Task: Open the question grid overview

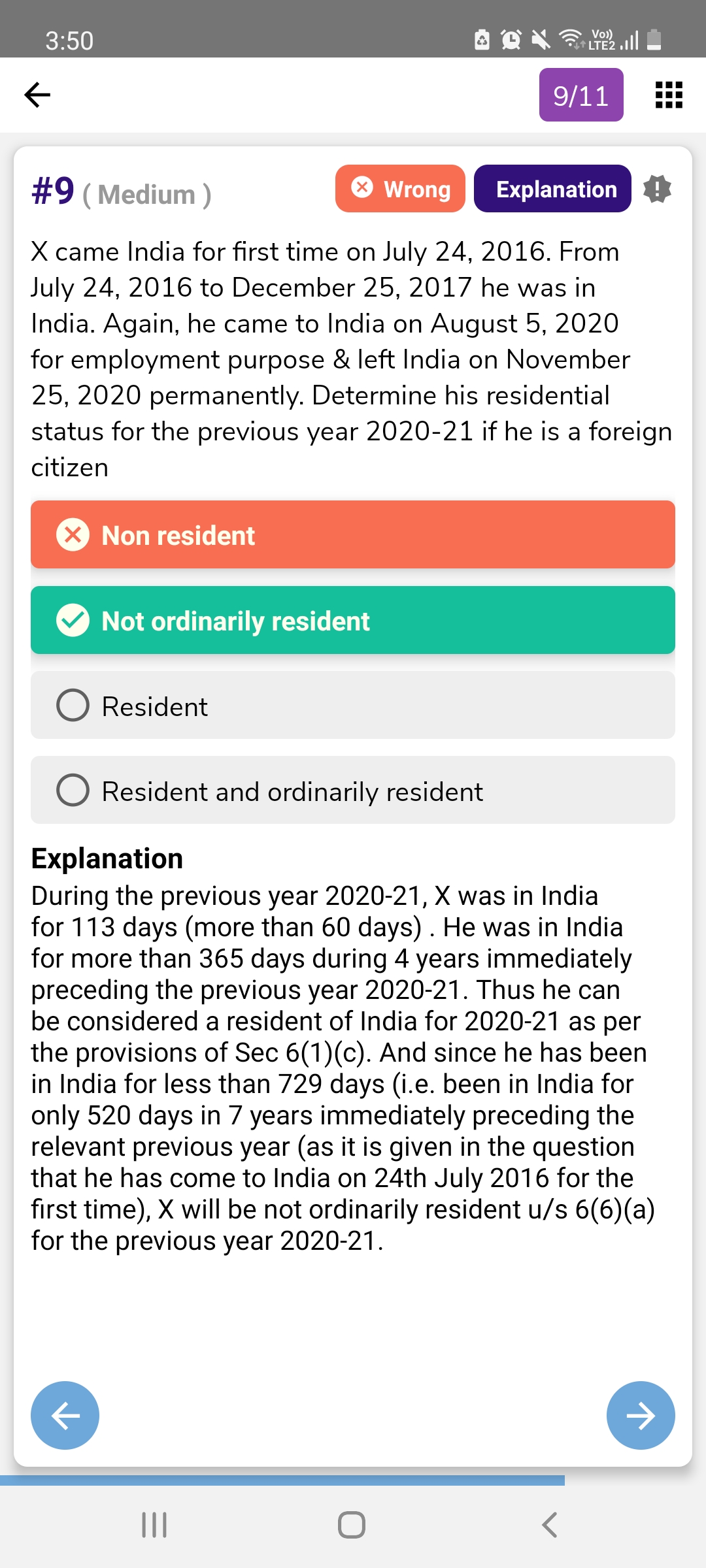Action: click(x=669, y=95)
